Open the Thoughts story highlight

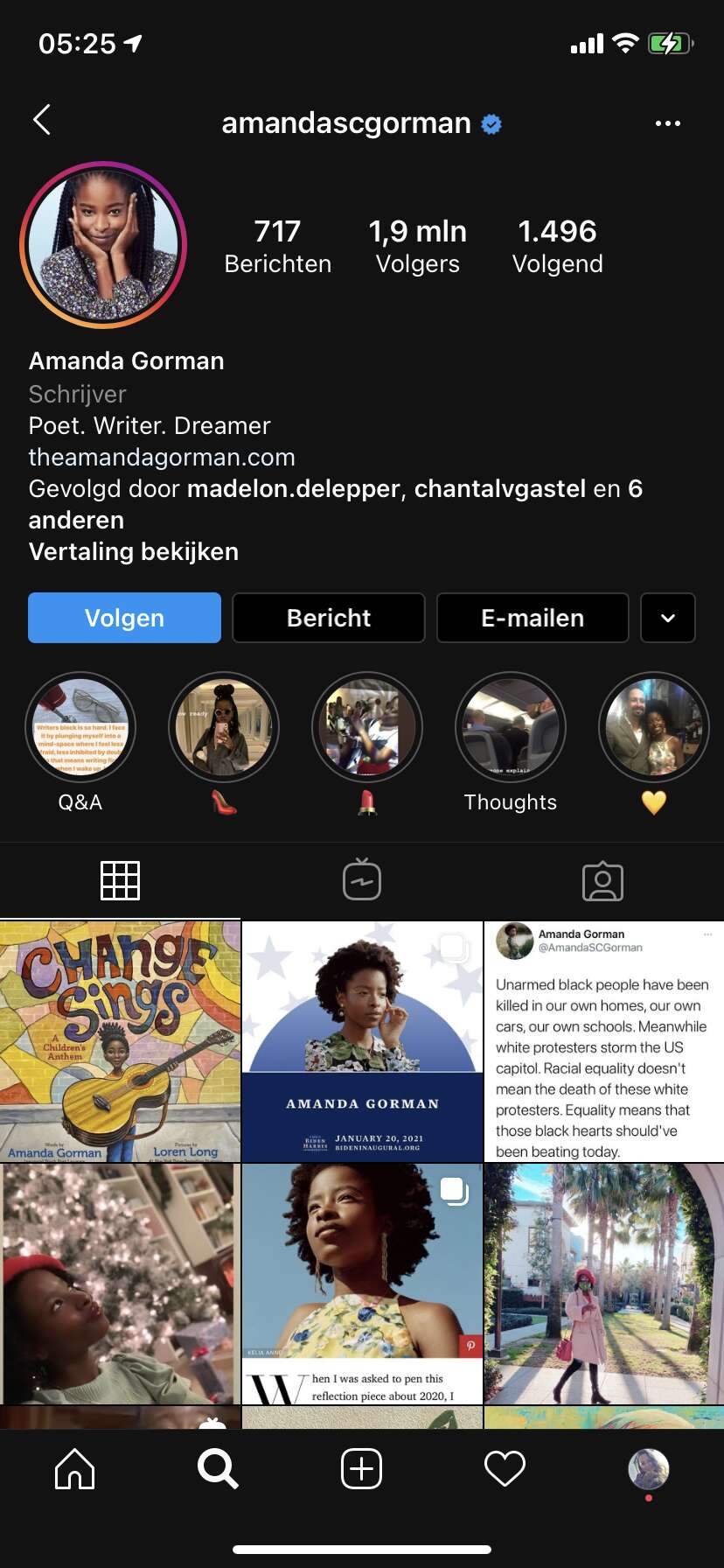point(511,727)
